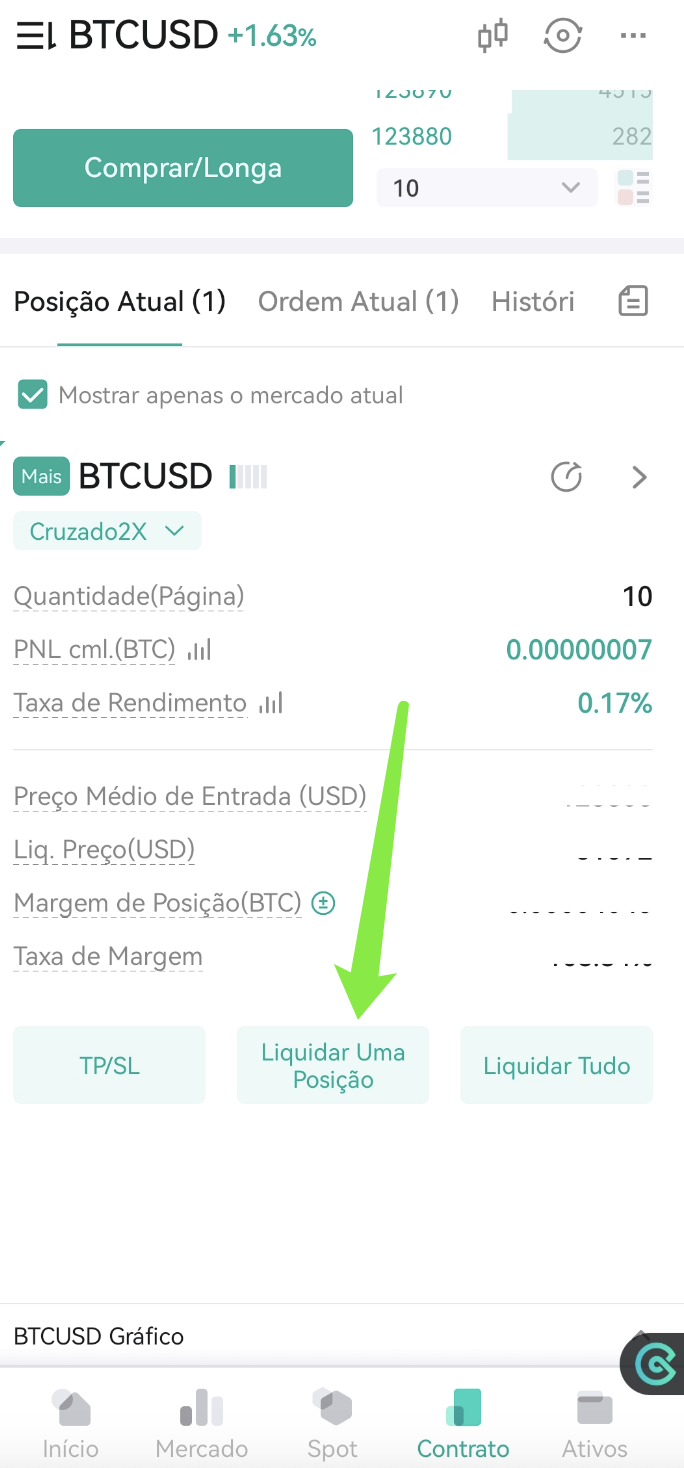684x1468 pixels.
Task: Open the candlestick chart icon
Action: click(x=492, y=37)
